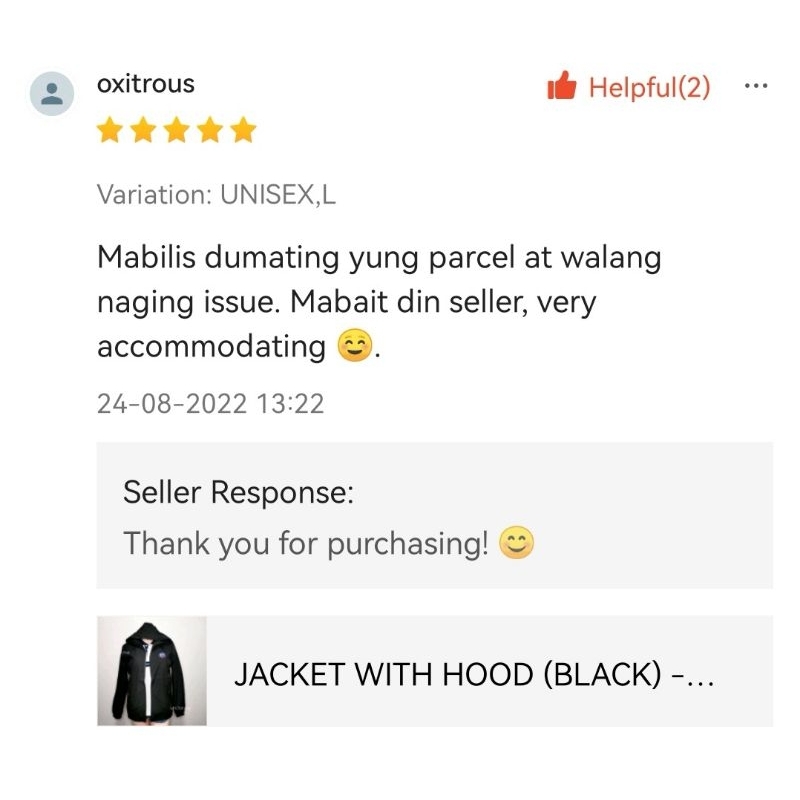Open the overflow menu on the review
The image size is (800, 800).
(756, 87)
